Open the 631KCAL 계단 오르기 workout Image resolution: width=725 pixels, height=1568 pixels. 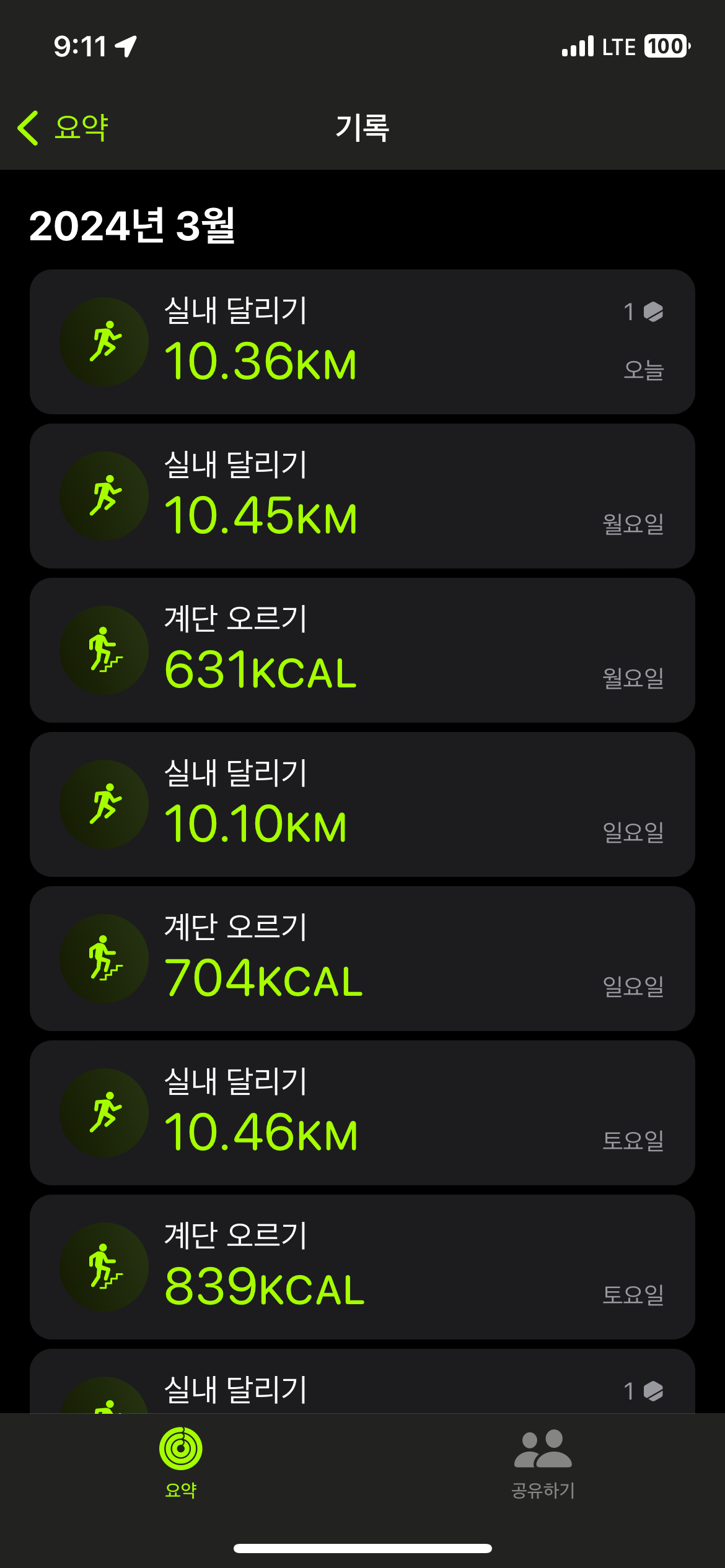tap(362, 650)
